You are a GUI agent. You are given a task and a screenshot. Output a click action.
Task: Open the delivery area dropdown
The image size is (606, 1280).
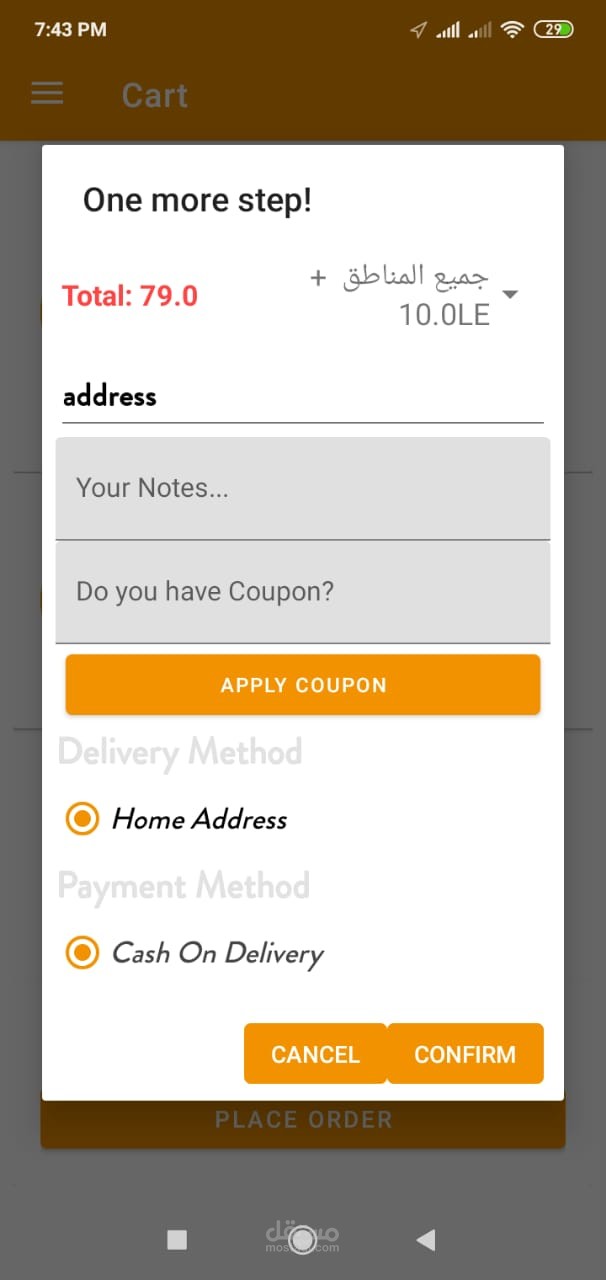[x=509, y=294]
